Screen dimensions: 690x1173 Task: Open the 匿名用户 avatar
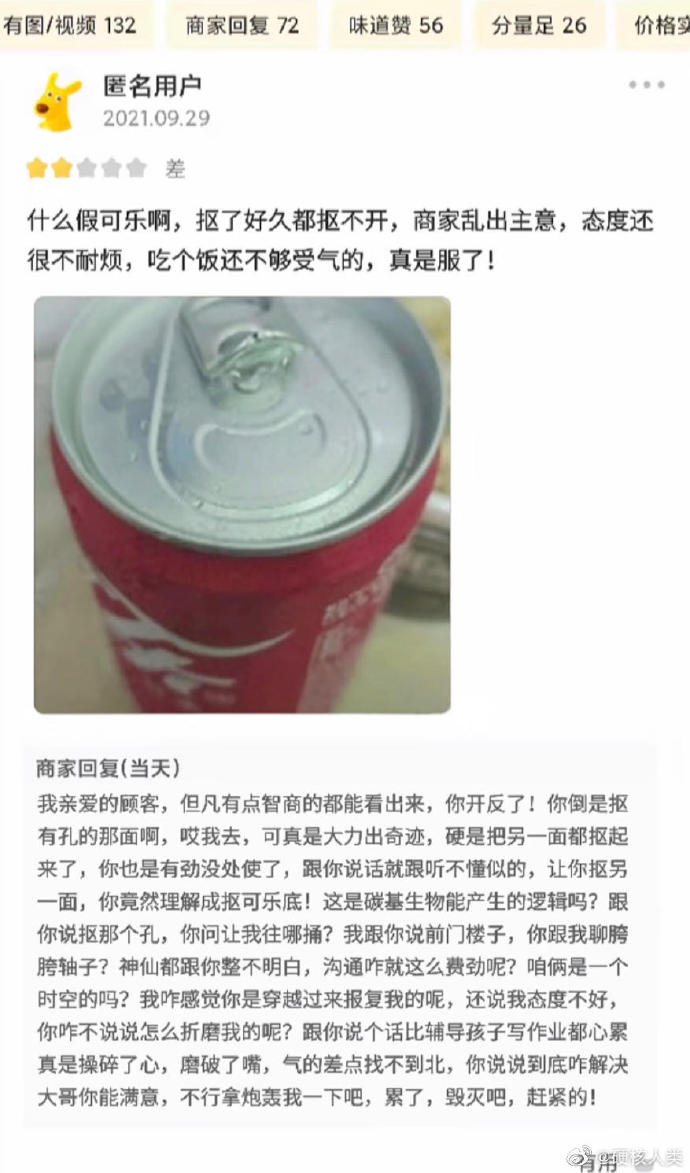tap(57, 102)
